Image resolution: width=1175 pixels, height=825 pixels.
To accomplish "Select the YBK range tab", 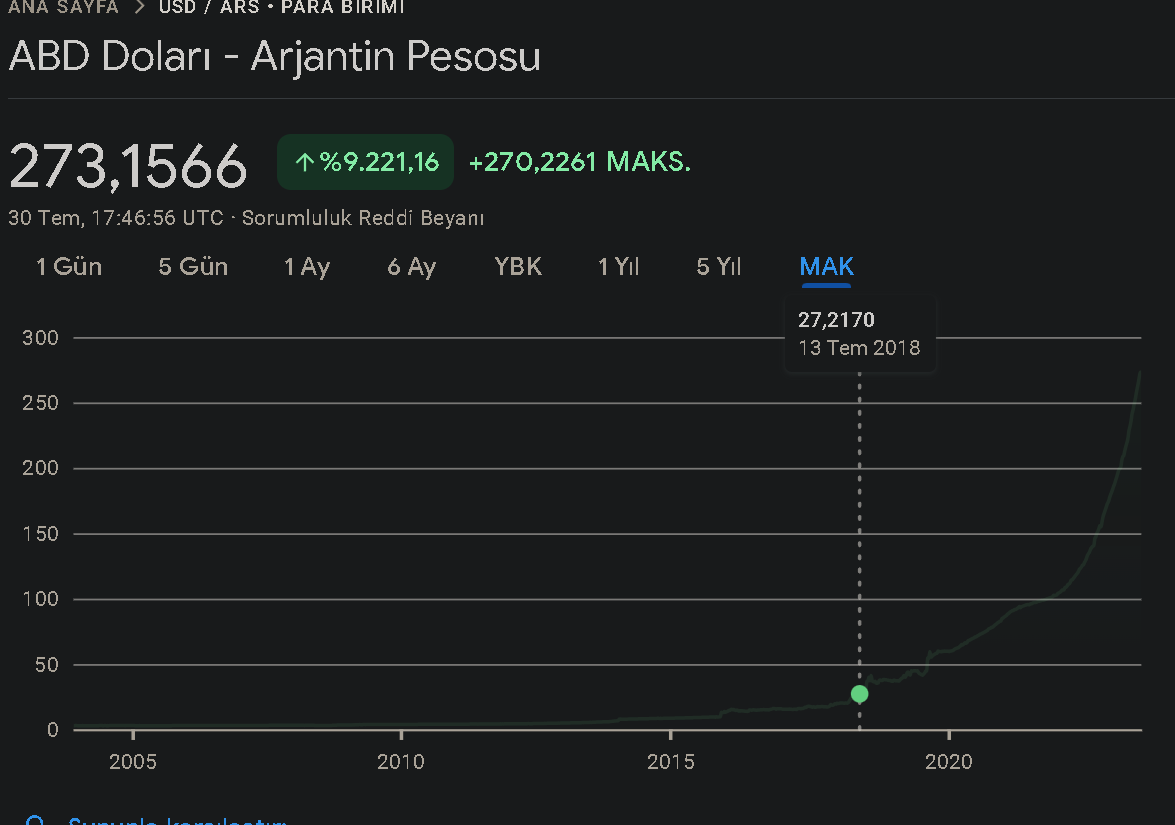I will [518, 267].
